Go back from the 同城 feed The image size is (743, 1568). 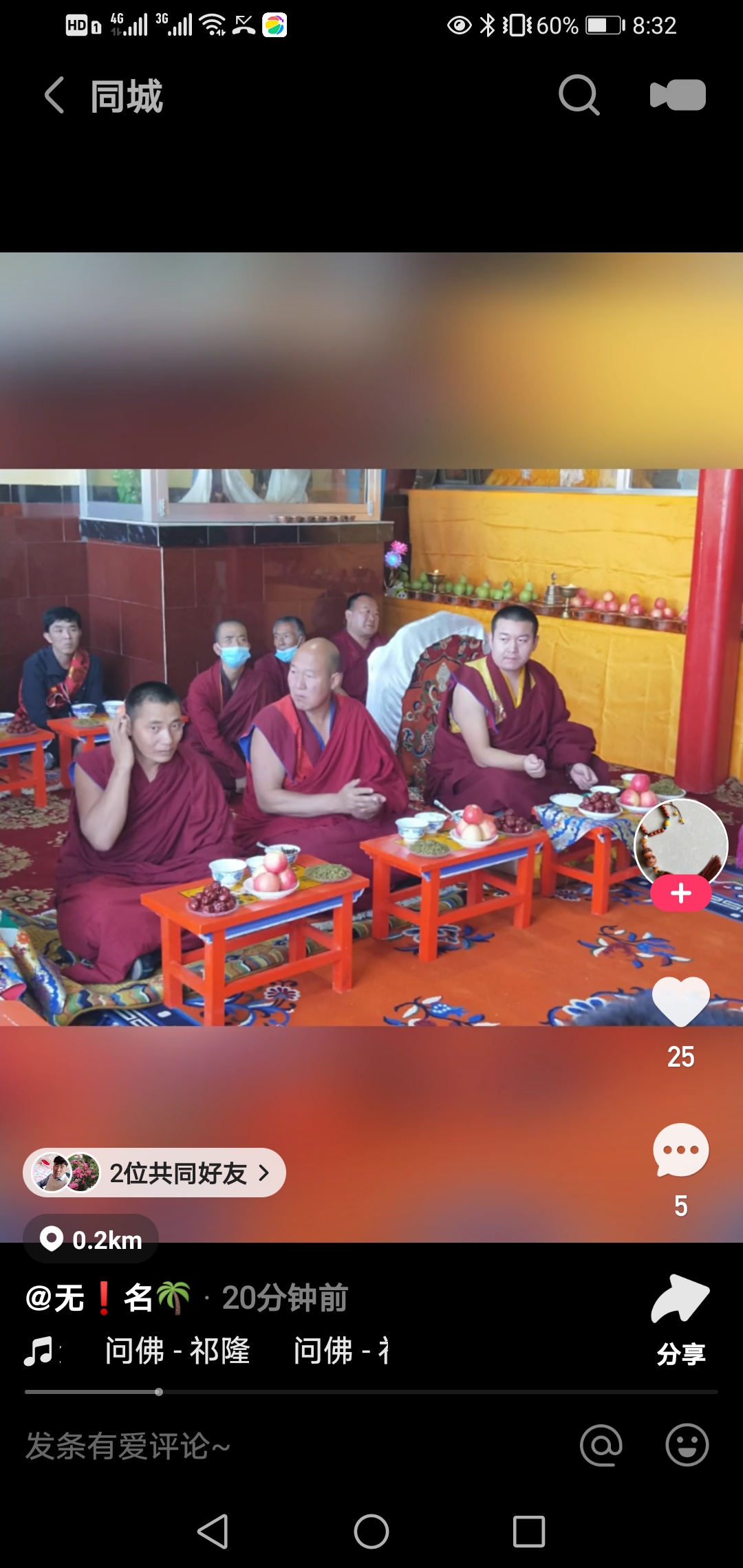pyautogui.click(x=55, y=95)
